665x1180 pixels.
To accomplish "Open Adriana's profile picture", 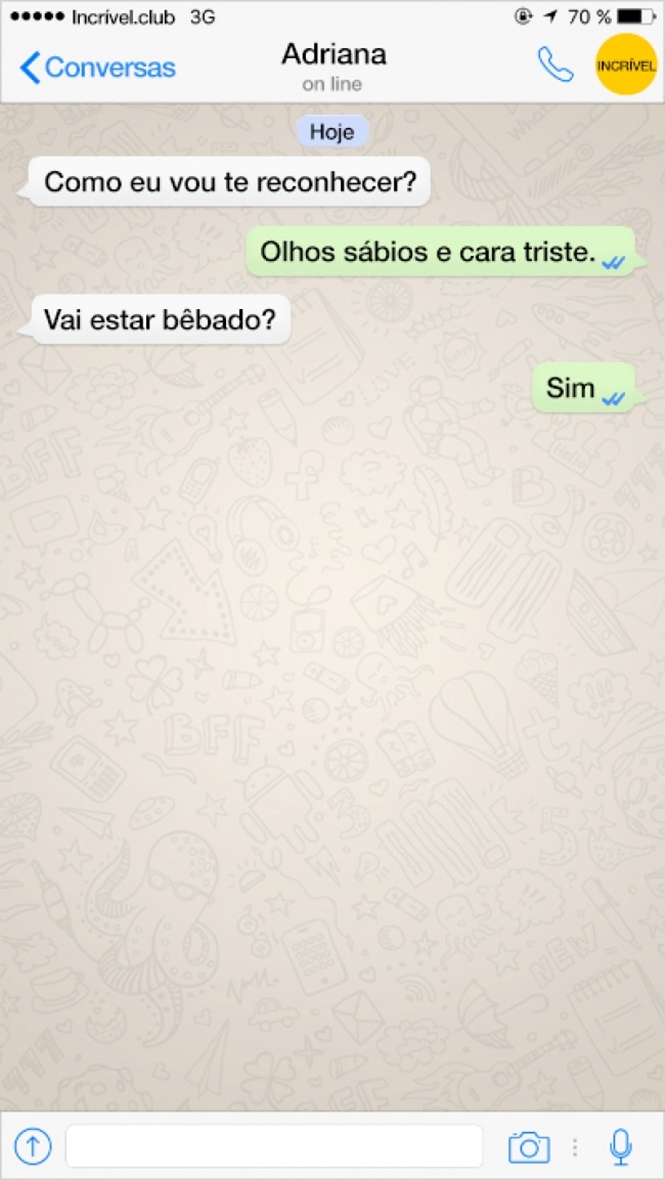I will point(625,65).
